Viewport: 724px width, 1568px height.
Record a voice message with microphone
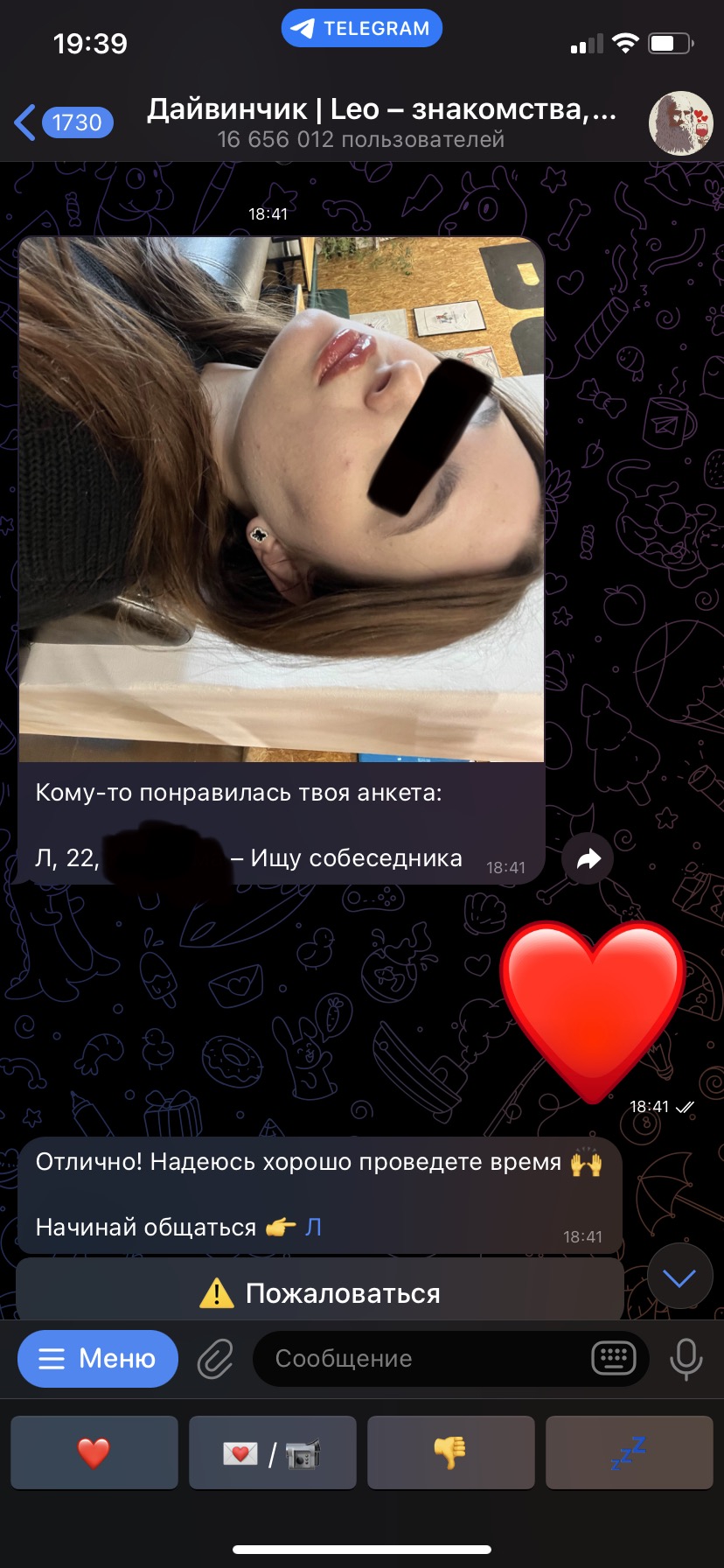pyautogui.click(x=686, y=1359)
